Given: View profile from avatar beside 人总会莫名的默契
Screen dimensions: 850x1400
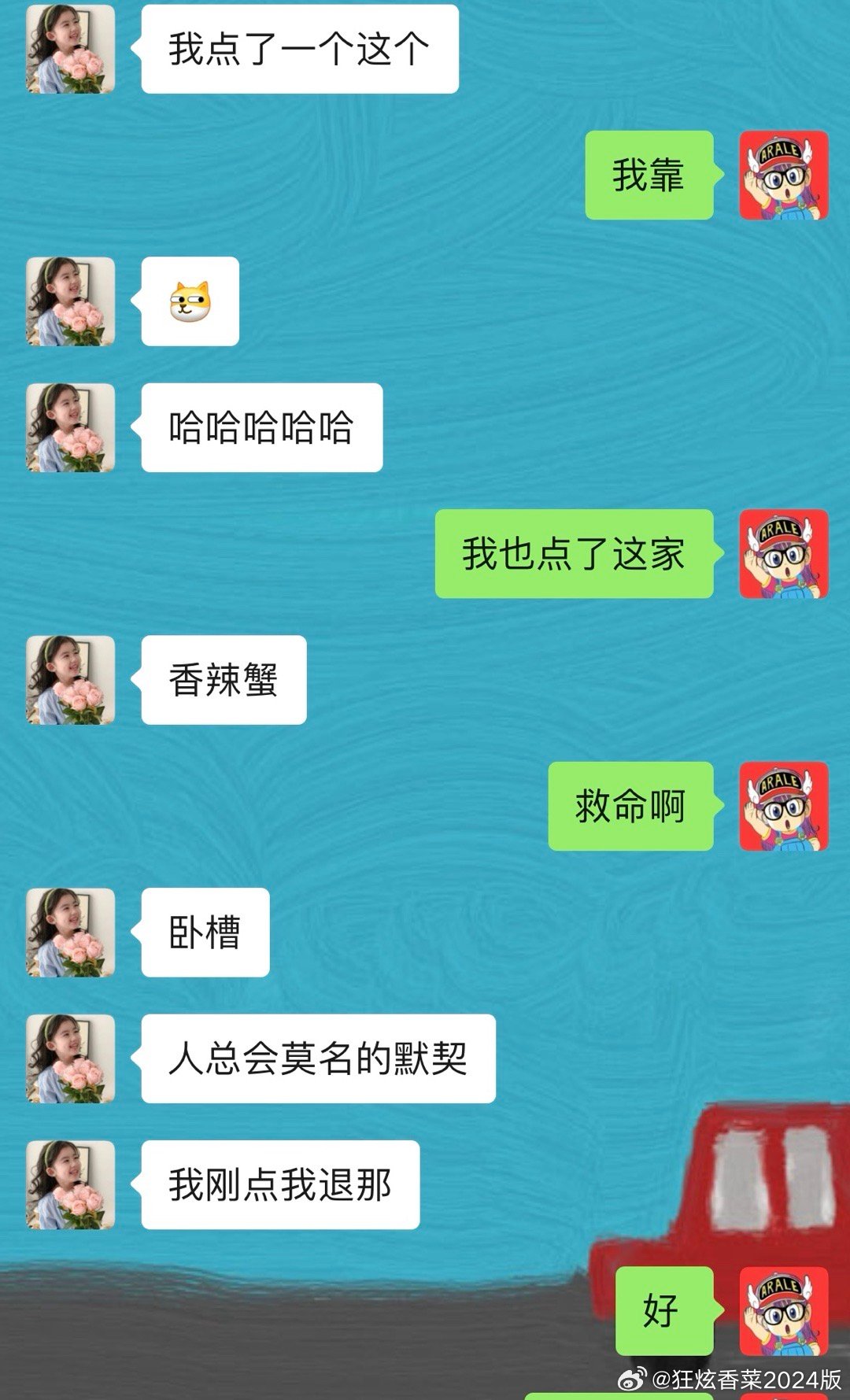Looking at the screenshot, I should click(71, 1058).
